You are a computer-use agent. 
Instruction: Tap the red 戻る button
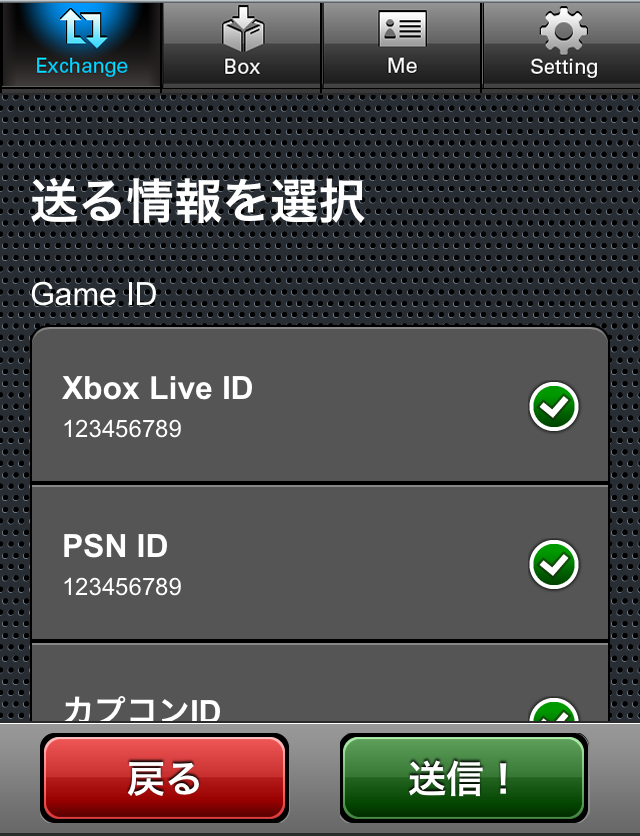point(164,778)
